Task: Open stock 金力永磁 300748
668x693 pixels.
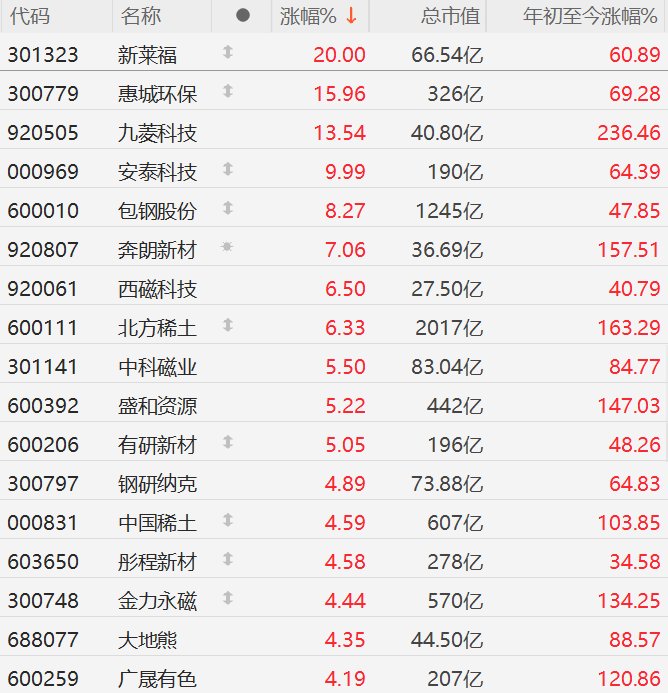Action: 158,601
